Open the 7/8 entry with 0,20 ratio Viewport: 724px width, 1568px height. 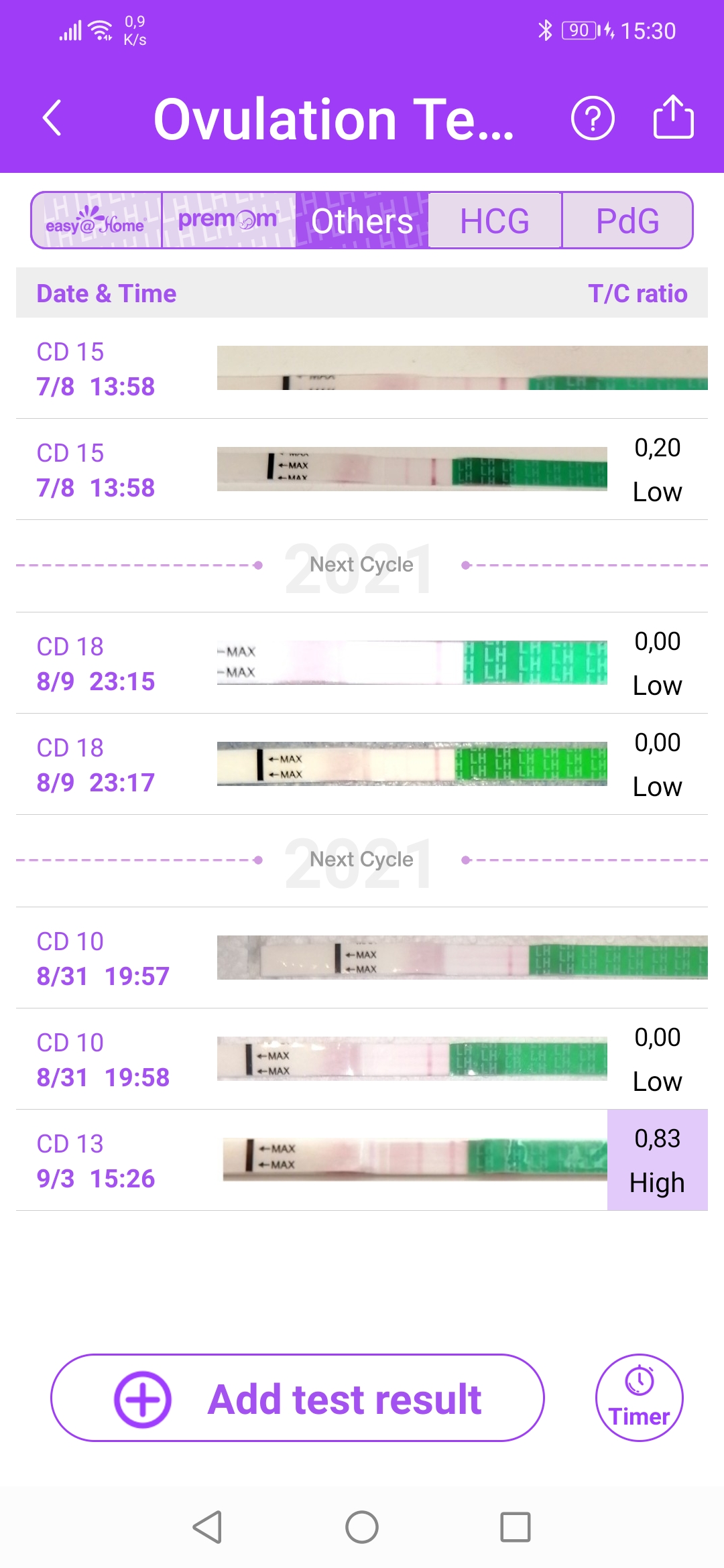click(362, 470)
